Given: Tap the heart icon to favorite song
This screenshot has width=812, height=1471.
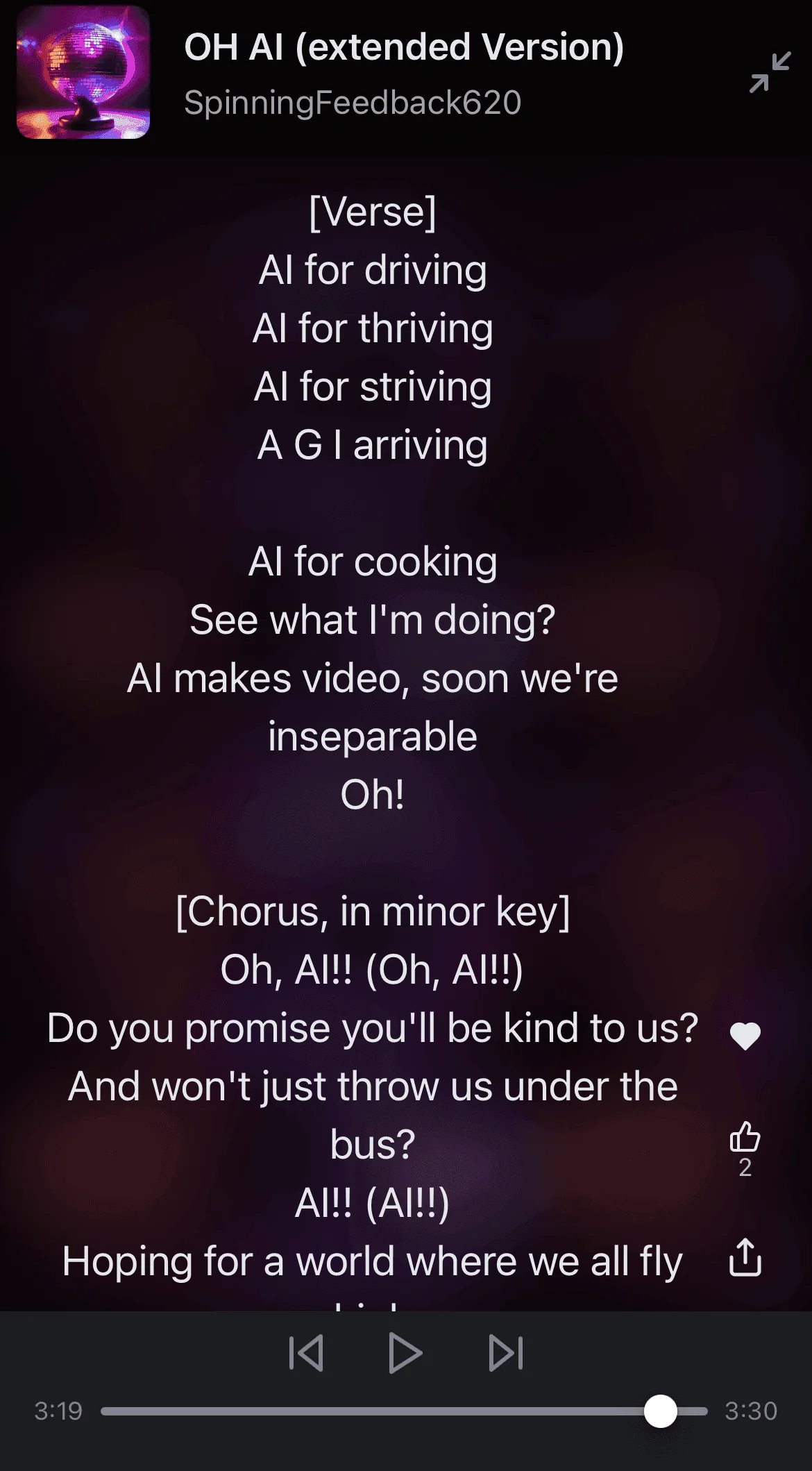Looking at the screenshot, I should [745, 1036].
